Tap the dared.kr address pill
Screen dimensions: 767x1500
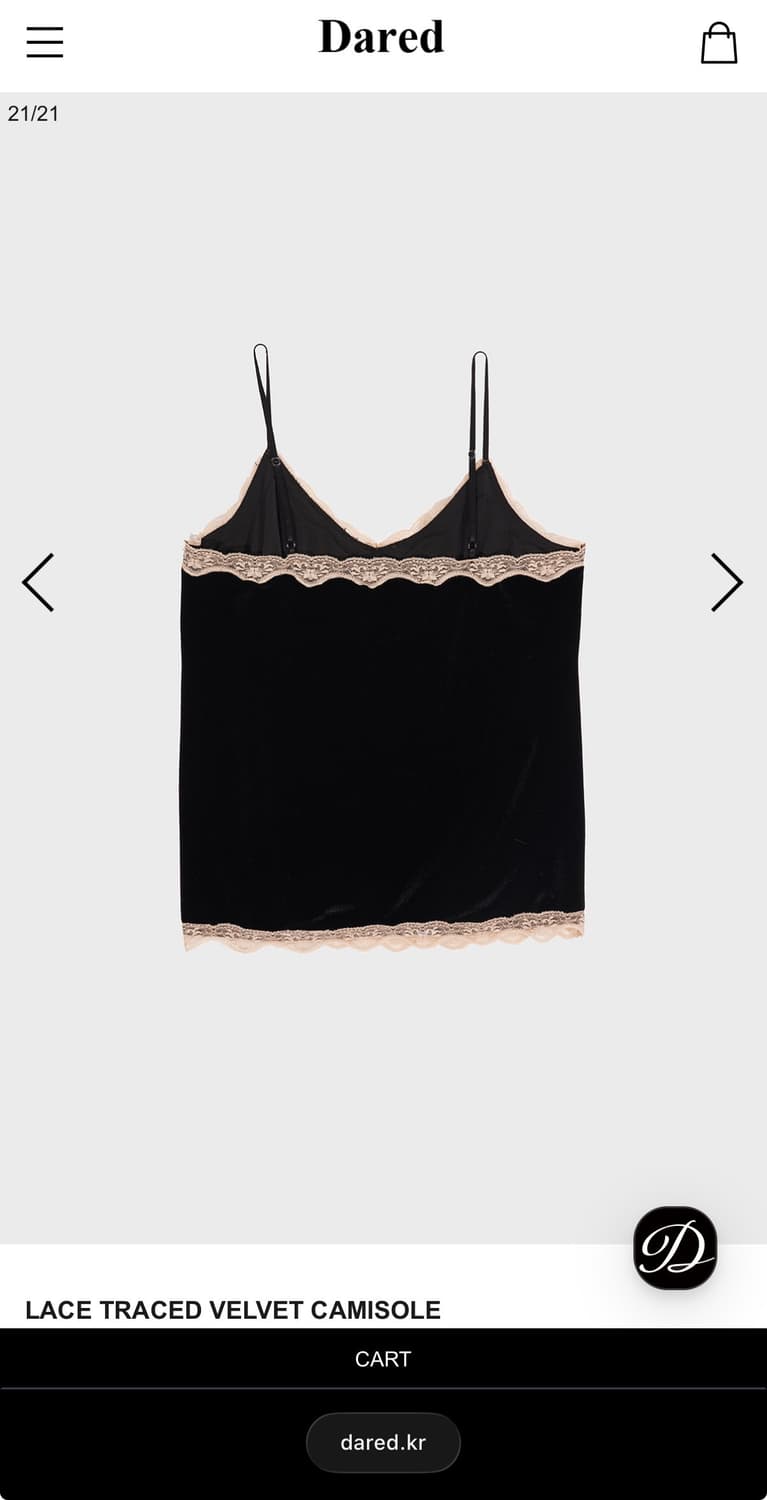(383, 1442)
